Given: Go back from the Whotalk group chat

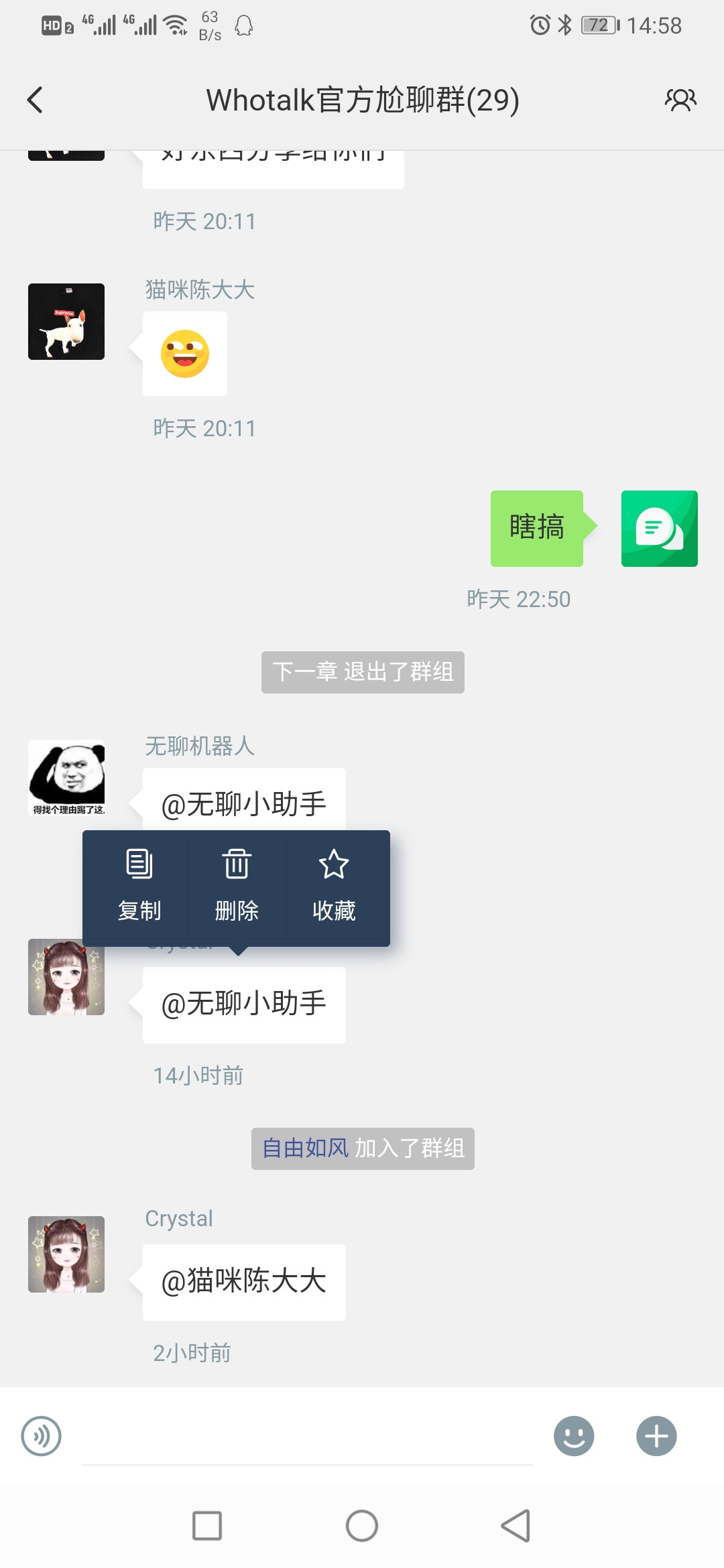Looking at the screenshot, I should pyautogui.click(x=35, y=101).
